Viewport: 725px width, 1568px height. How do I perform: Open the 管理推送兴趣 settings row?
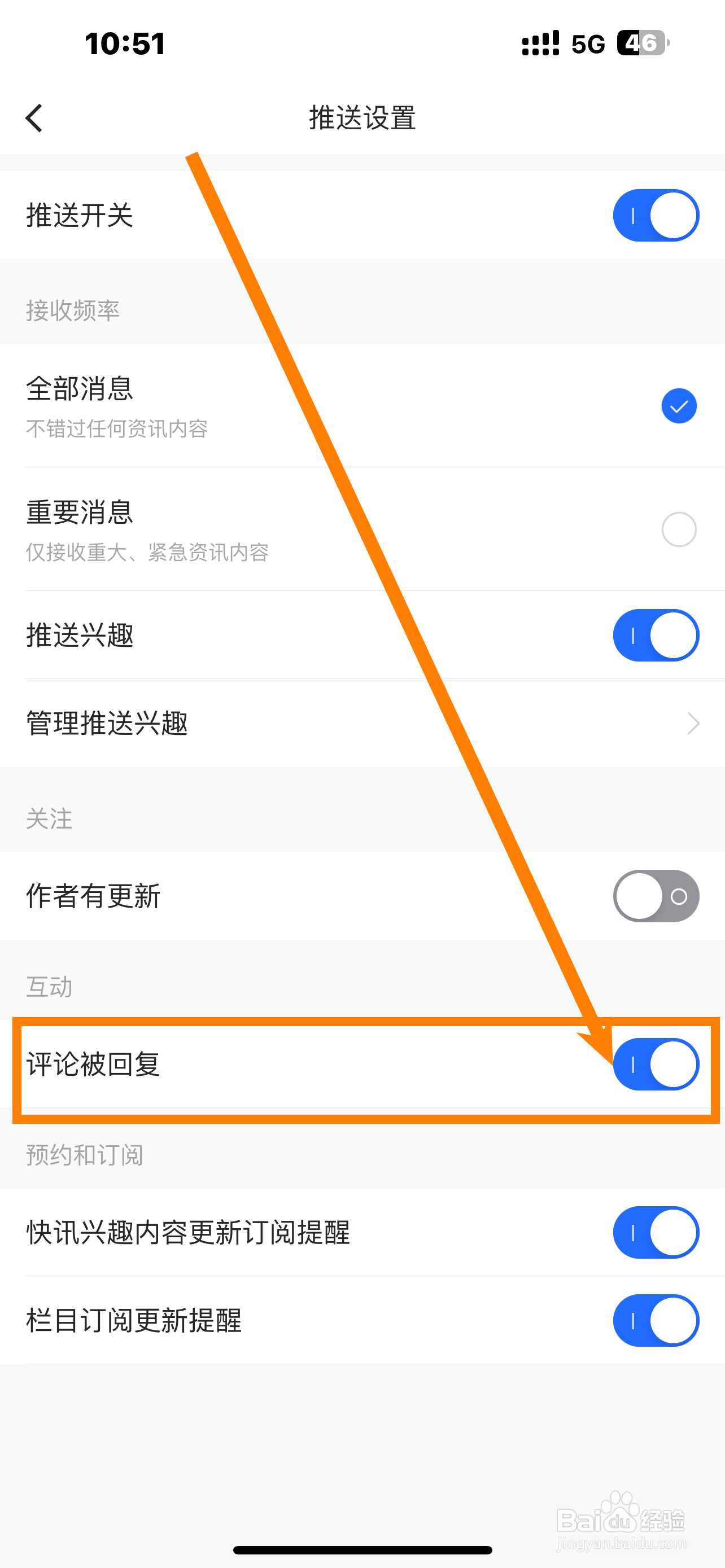pos(243,723)
